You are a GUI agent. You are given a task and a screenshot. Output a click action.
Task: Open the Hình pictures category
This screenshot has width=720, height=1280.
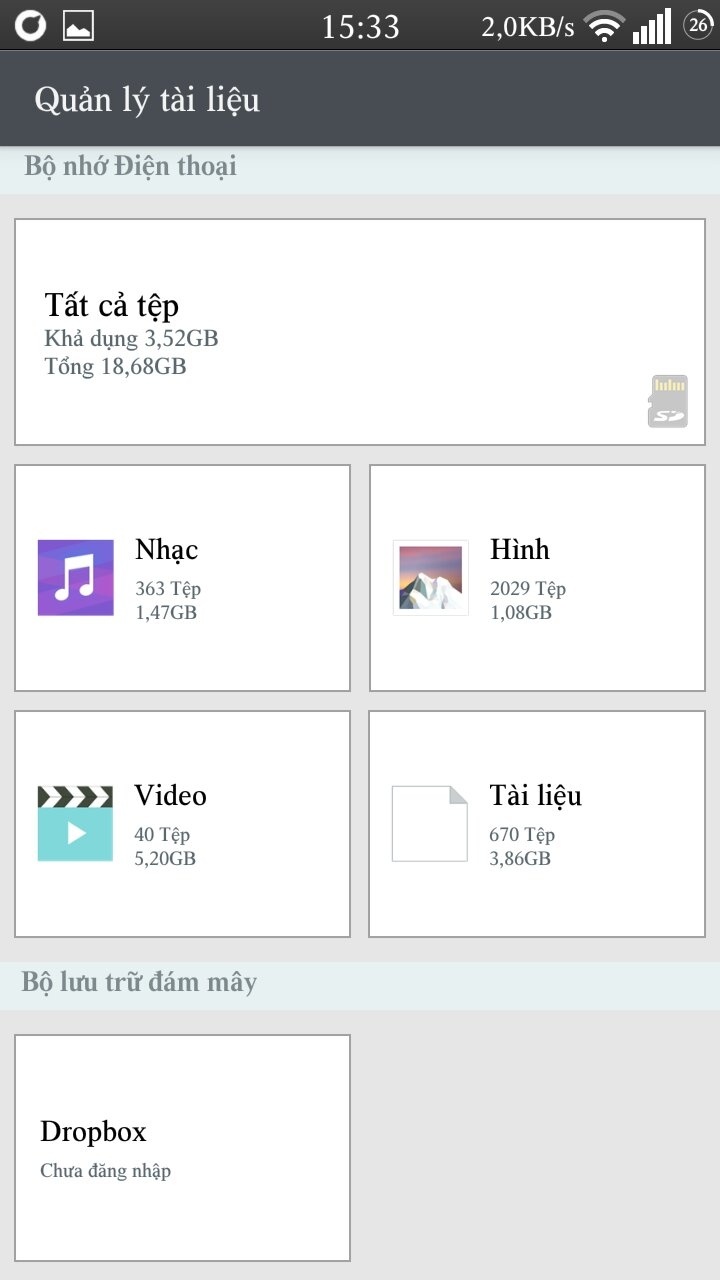click(x=537, y=578)
